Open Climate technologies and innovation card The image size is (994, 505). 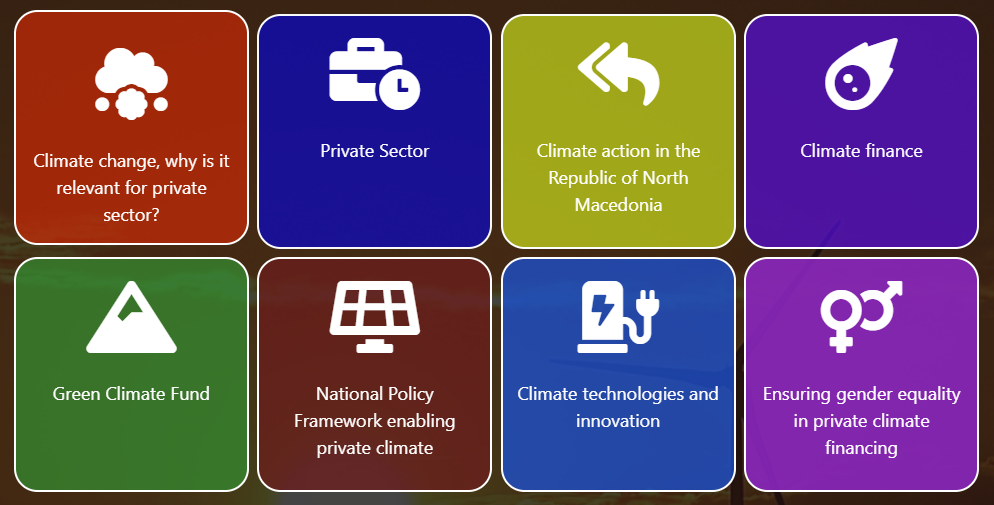pos(618,375)
